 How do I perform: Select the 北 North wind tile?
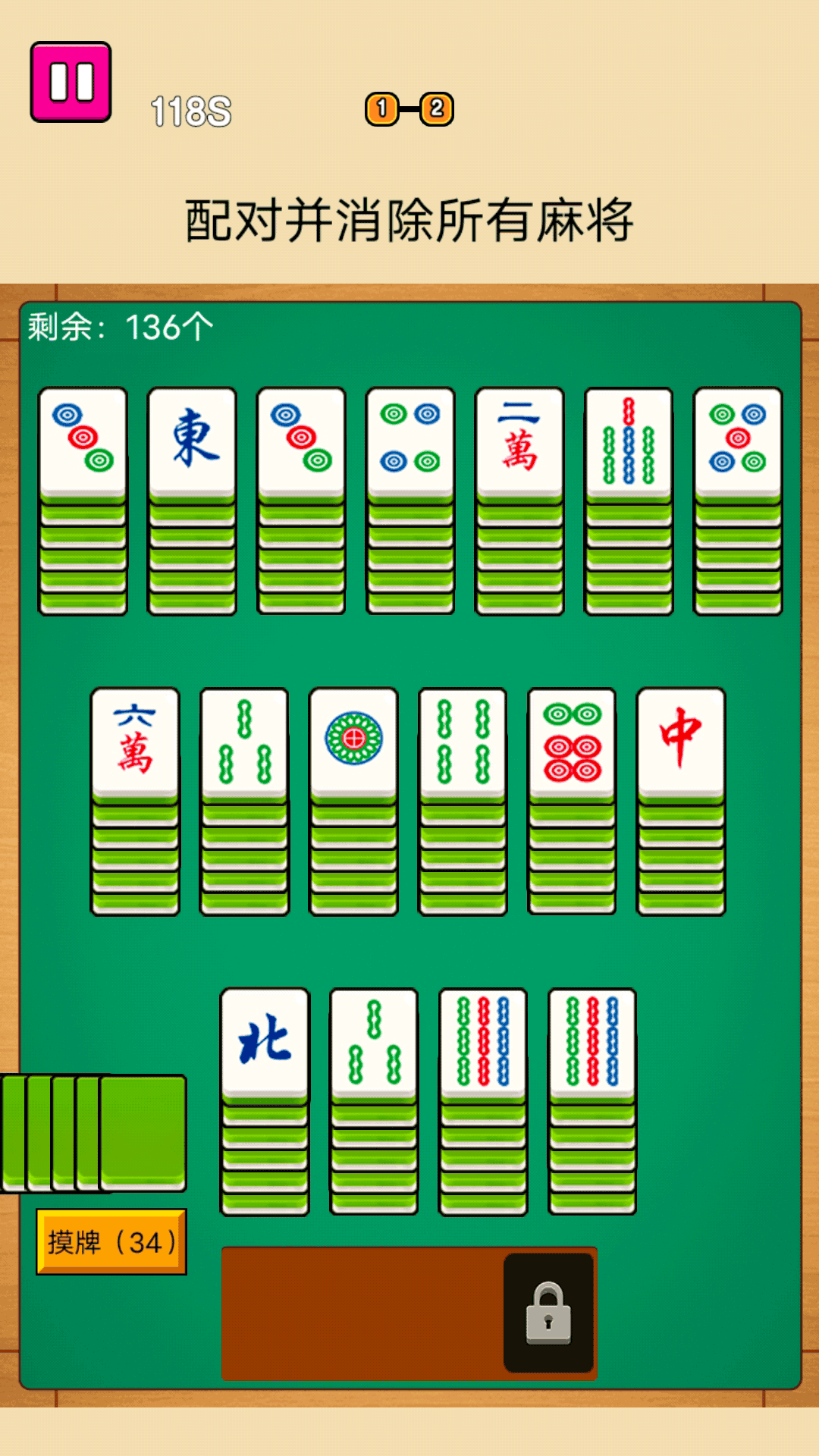pos(265,1042)
